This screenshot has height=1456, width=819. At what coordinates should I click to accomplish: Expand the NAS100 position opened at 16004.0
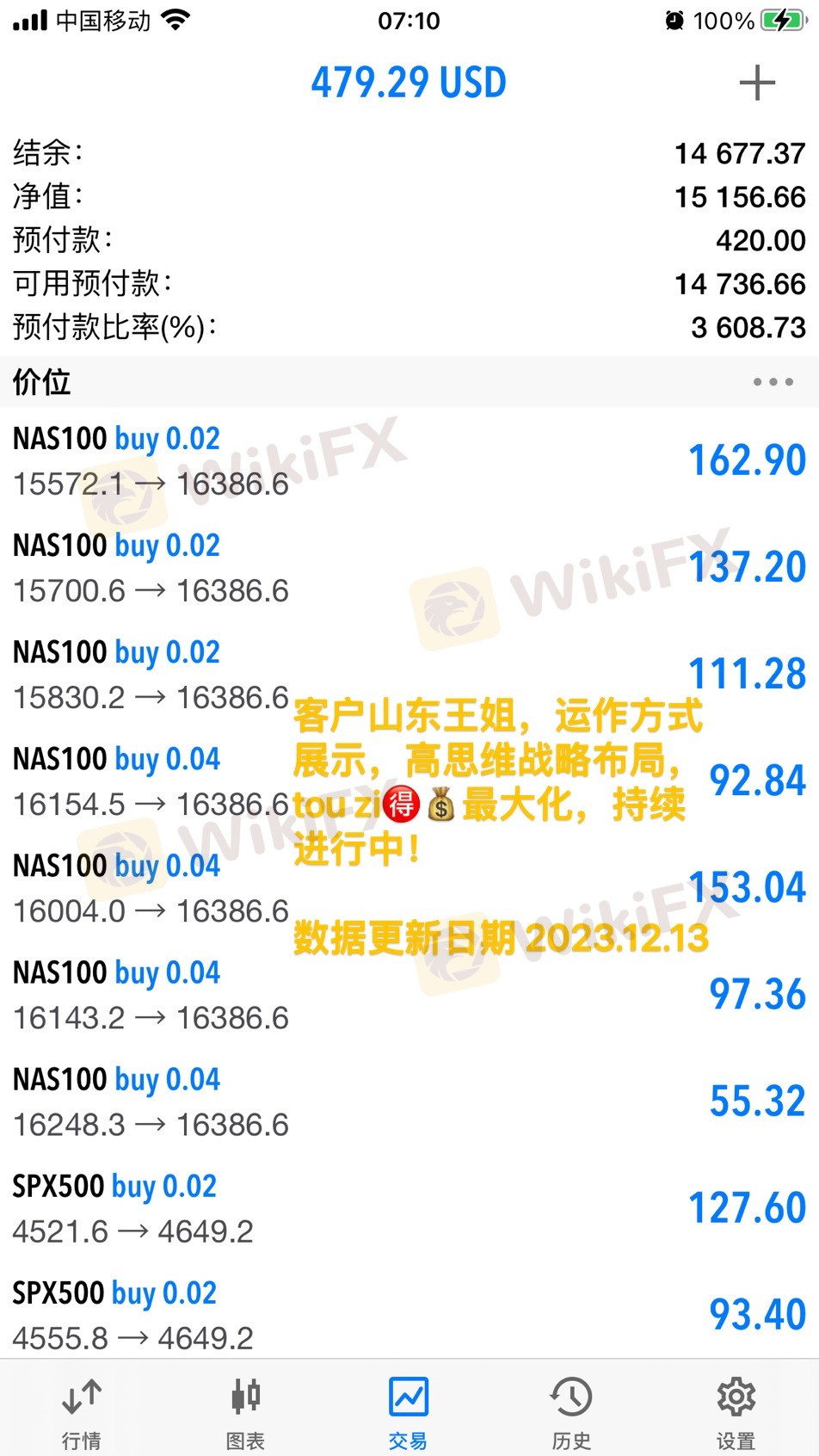pos(151,889)
